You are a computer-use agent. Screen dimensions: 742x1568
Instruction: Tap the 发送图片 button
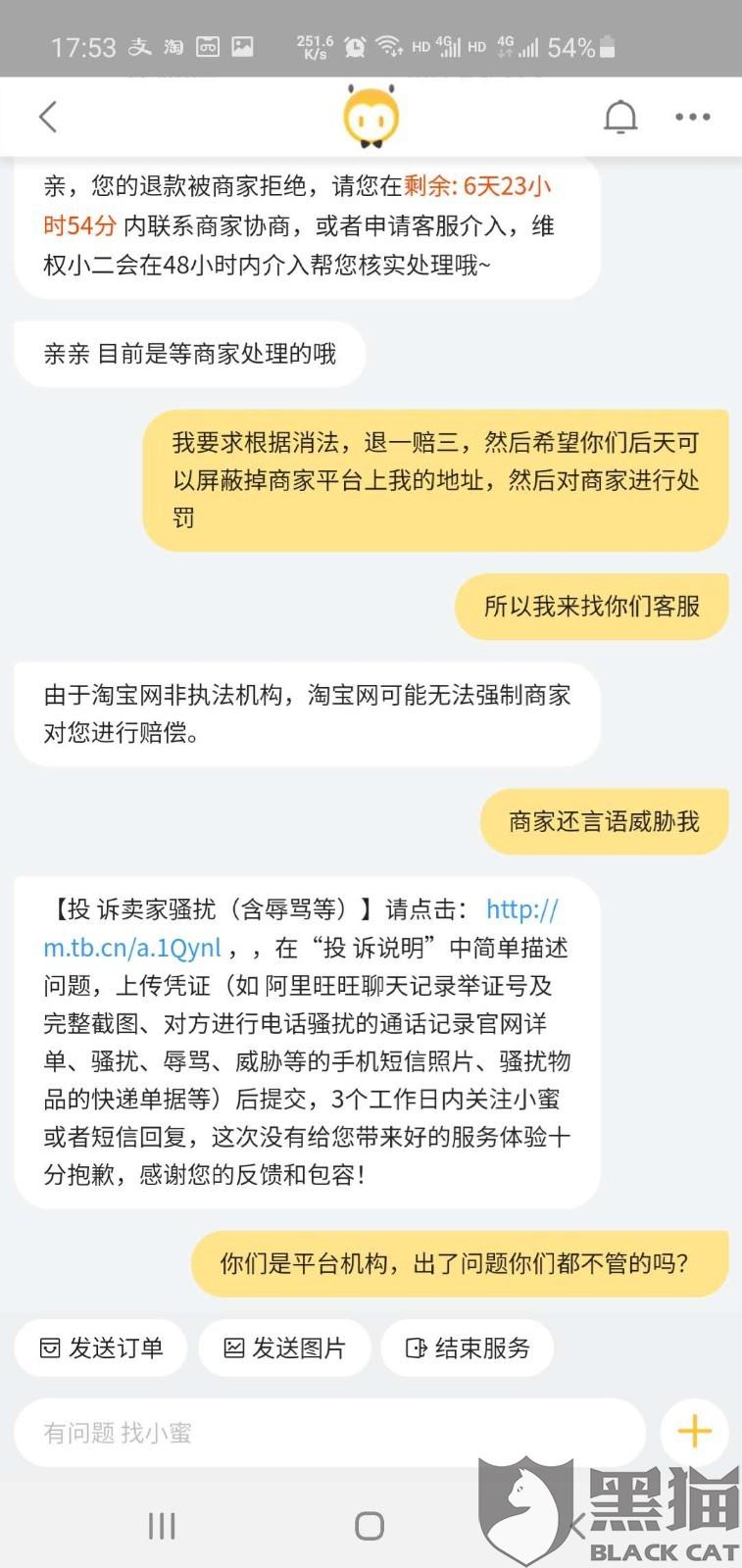[x=284, y=1347]
